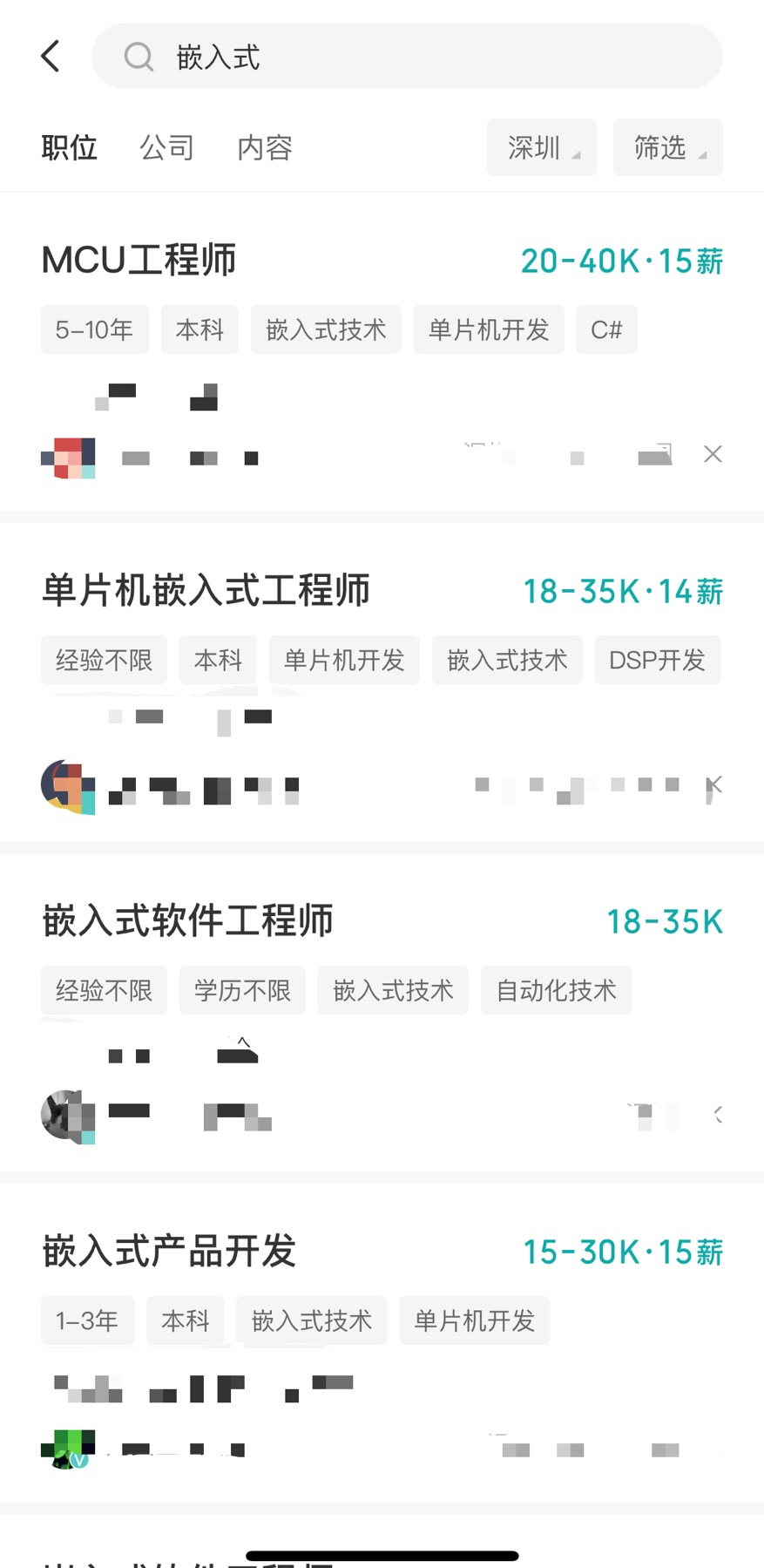Open the MCU工程师 company logo
Viewport: 764px width, 1568px height.
pyautogui.click(x=68, y=457)
